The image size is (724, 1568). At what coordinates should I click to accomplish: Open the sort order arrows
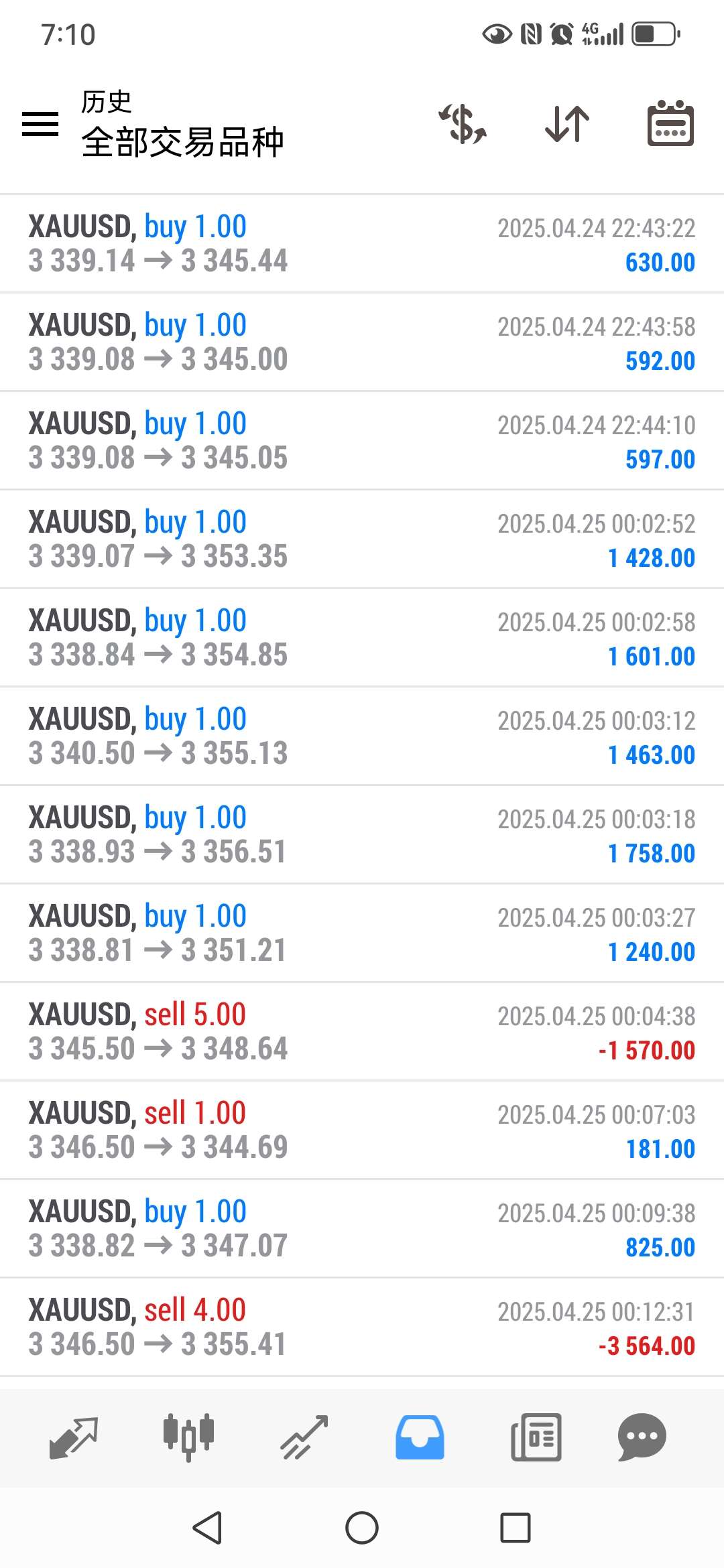click(x=567, y=124)
